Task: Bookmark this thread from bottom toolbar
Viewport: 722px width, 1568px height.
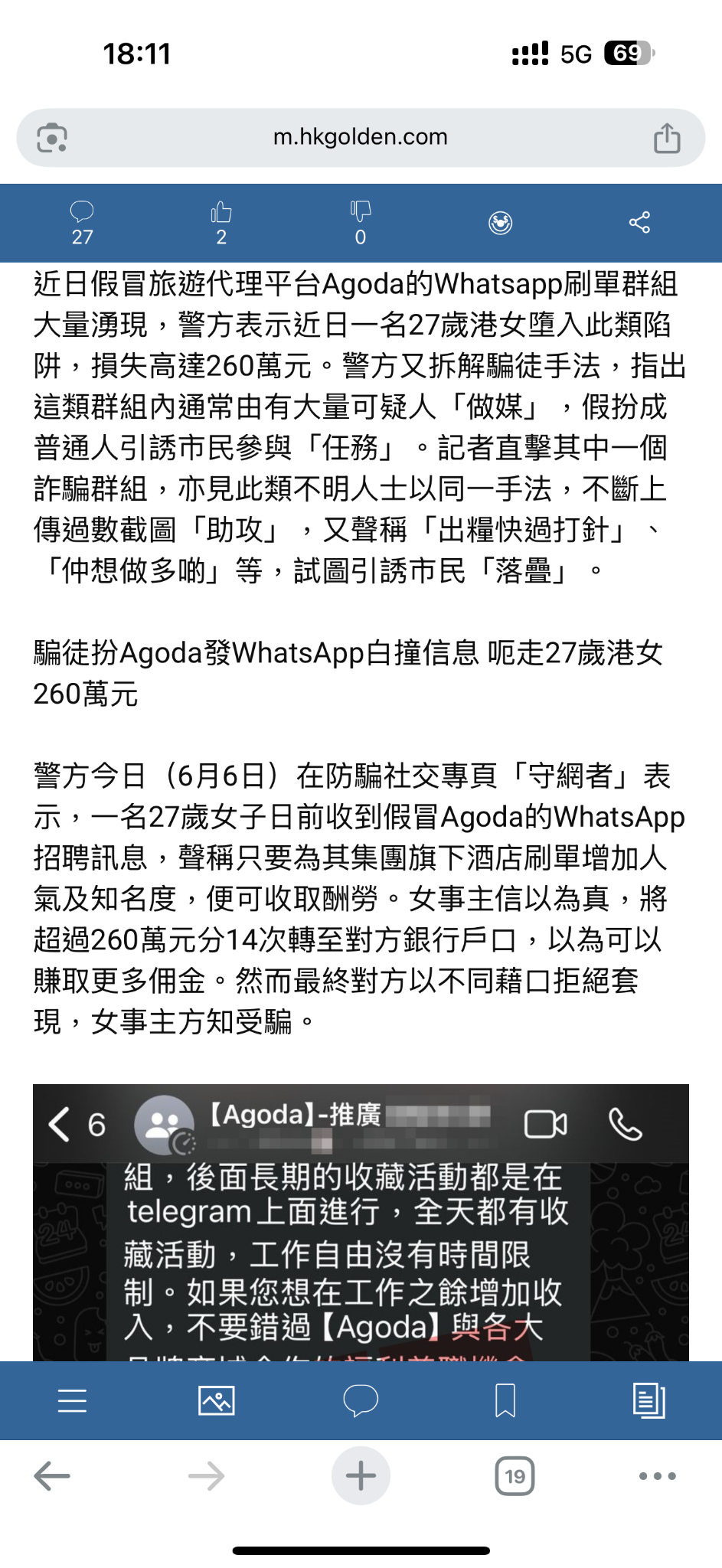Action: click(505, 1400)
